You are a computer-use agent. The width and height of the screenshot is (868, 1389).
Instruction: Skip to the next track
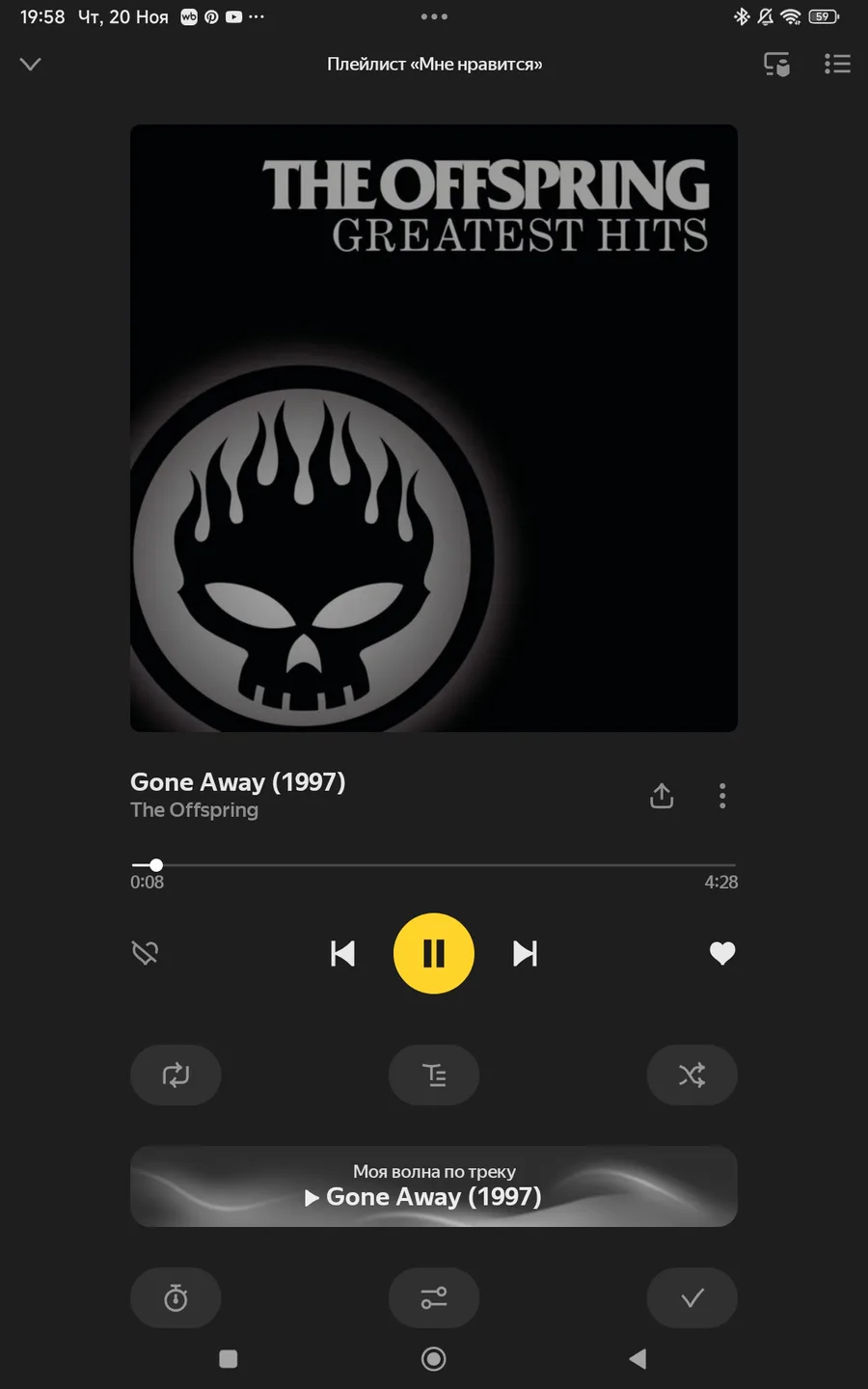point(525,953)
